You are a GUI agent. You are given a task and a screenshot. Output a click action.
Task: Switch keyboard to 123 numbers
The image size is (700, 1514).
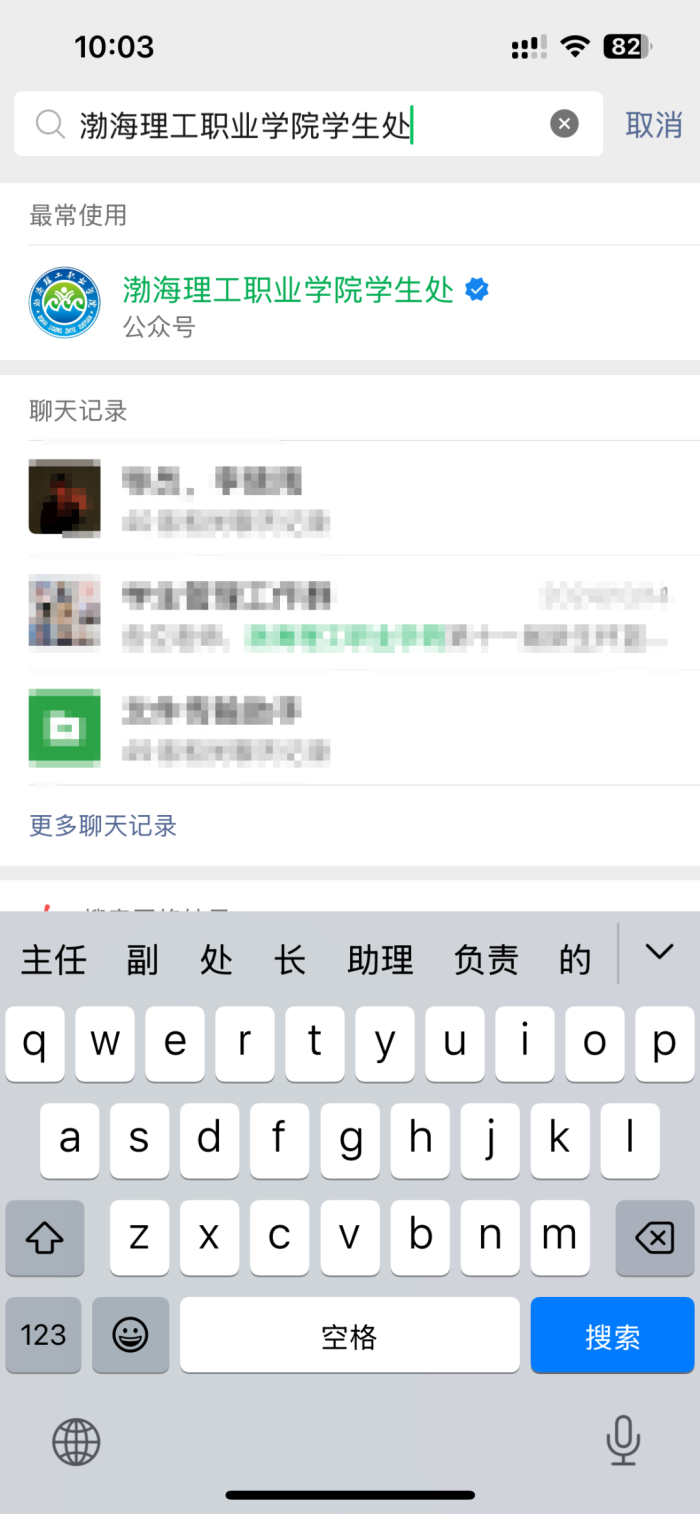click(44, 1336)
